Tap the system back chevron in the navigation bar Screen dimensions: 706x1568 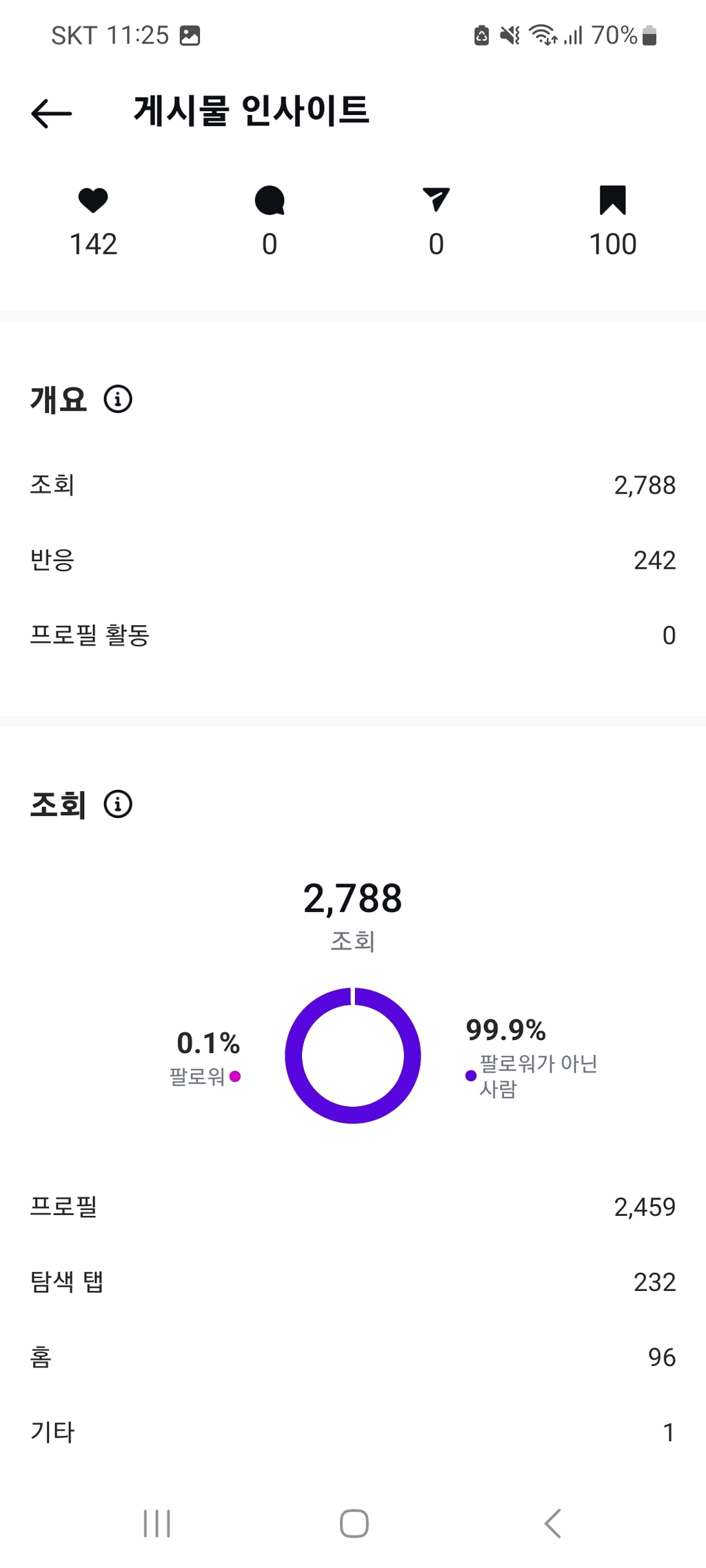[553, 1523]
